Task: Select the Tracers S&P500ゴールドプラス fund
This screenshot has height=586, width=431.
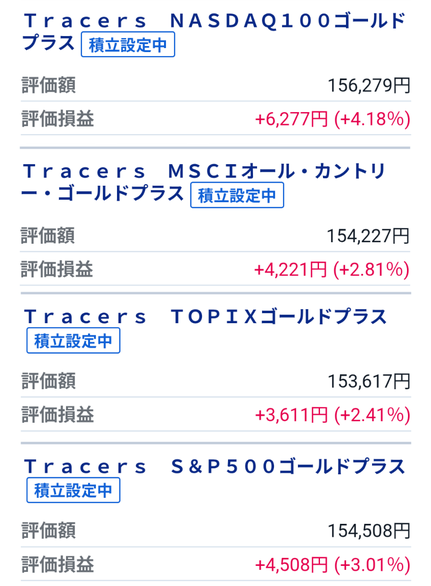Action: coord(214,466)
